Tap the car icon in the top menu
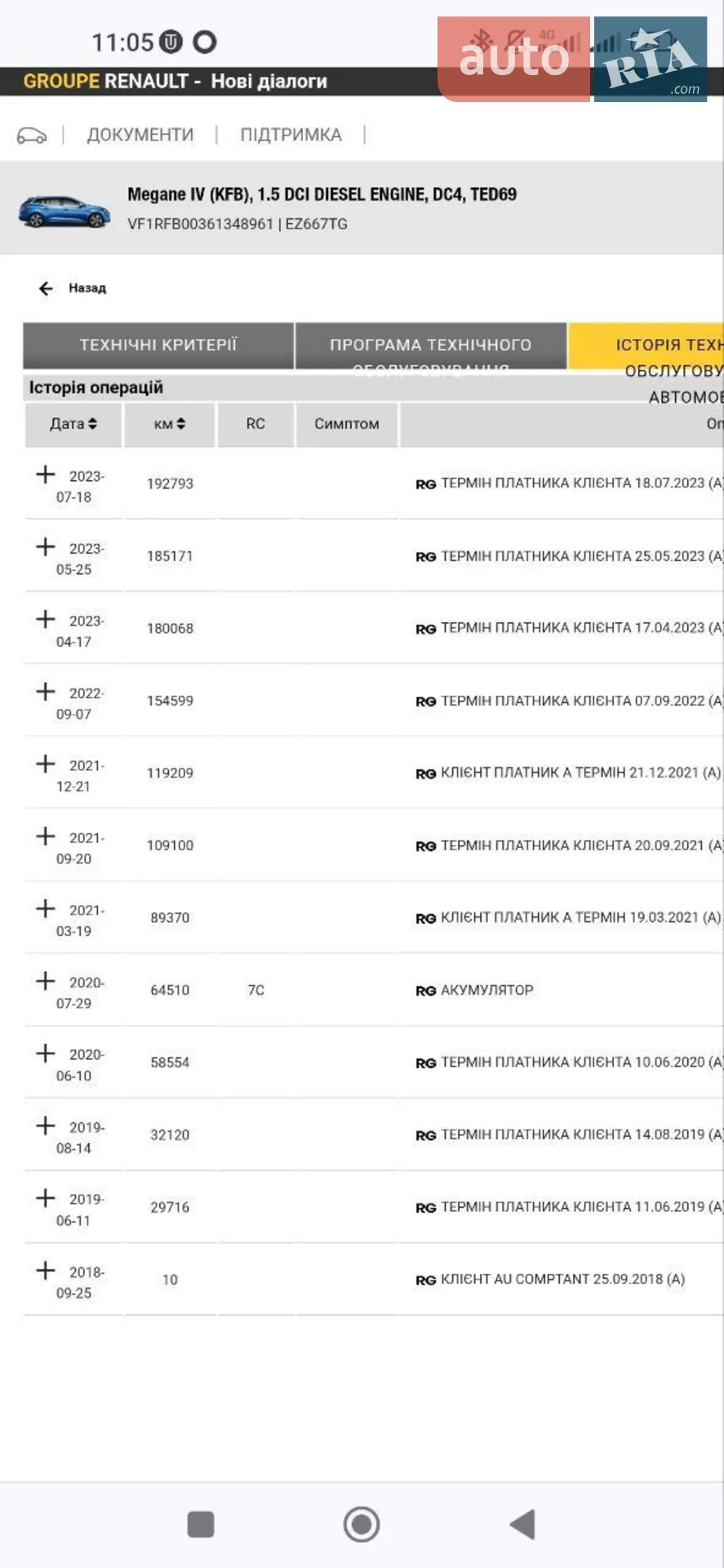 pos(32,136)
